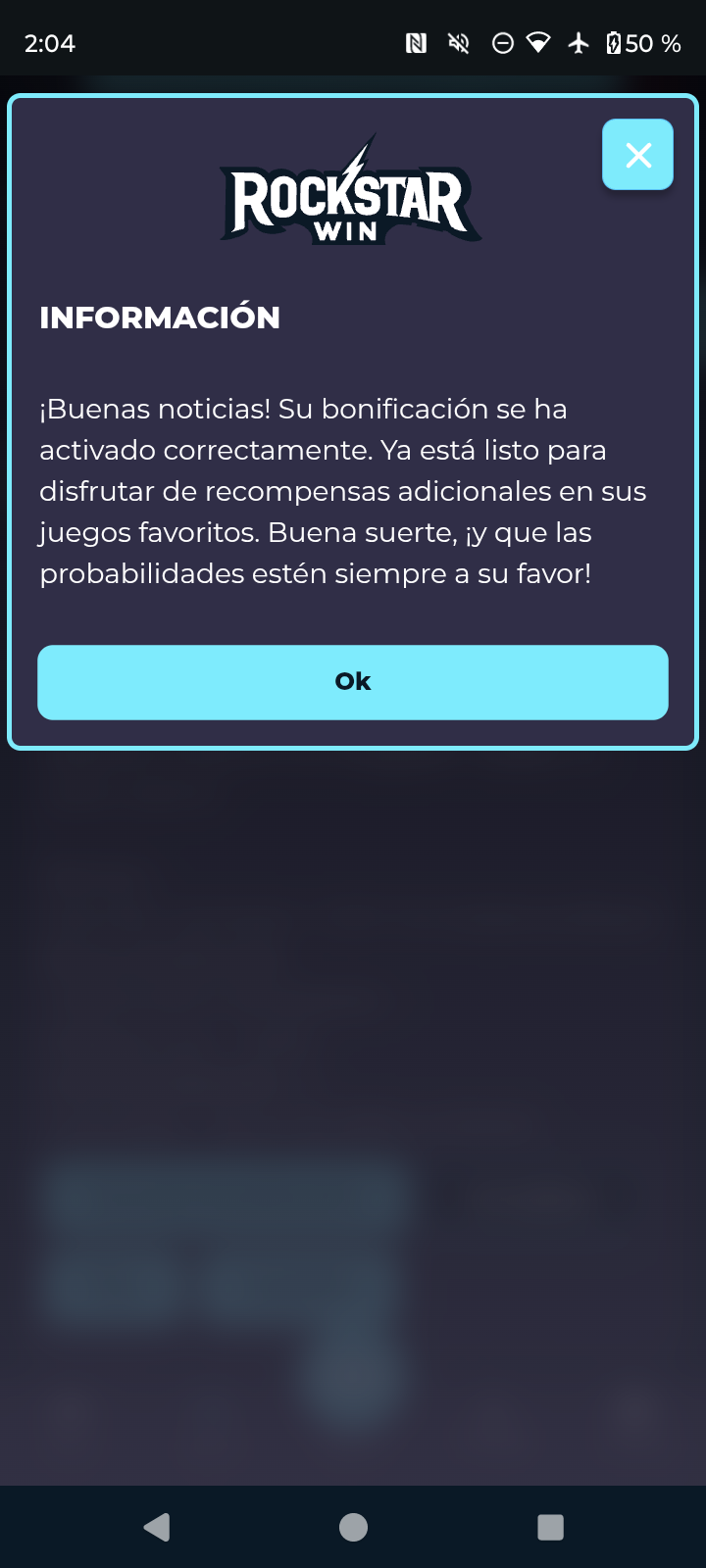Tap the 2:04 clock display
Image resolution: width=706 pixels, height=1568 pixels.
tap(48, 43)
